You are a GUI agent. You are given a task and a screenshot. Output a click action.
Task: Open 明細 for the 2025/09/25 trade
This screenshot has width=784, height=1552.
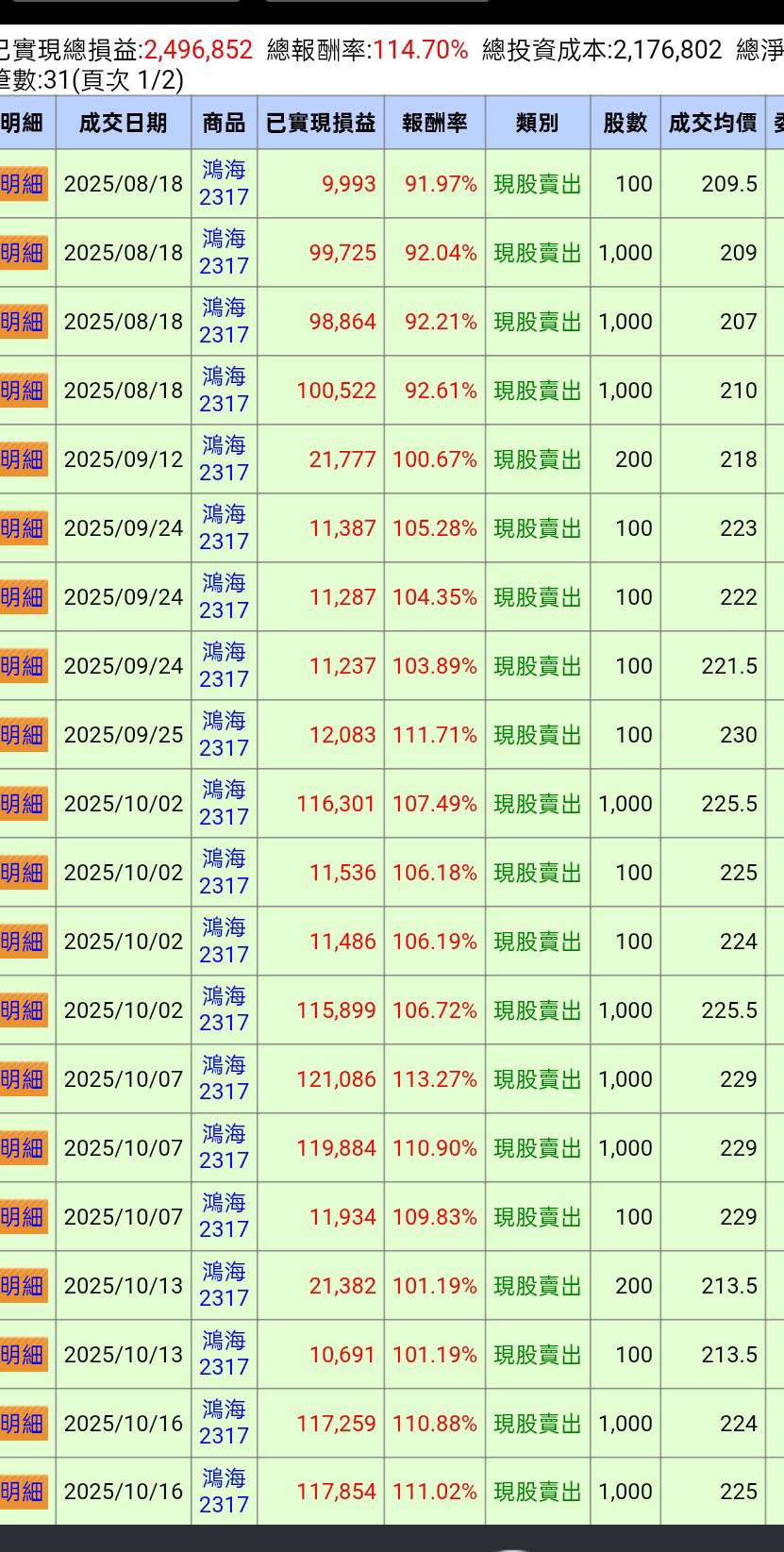click(24, 735)
